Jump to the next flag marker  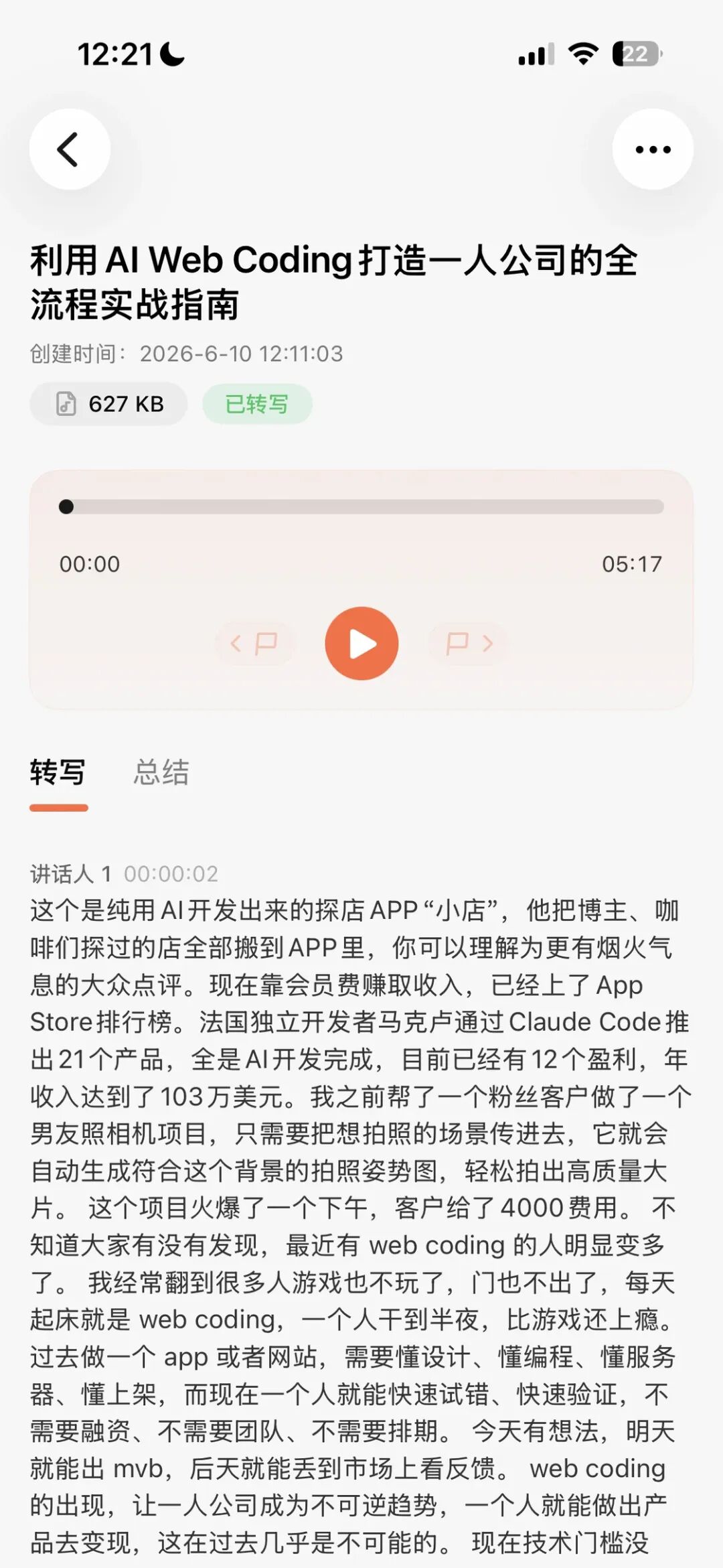tap(469, 644)
